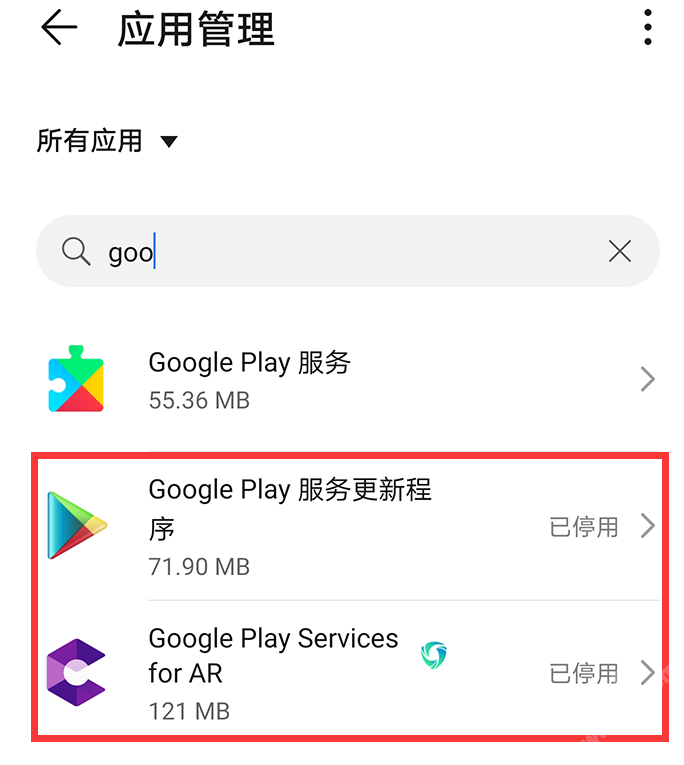684x765 pixels.
Task: Open the three-dot overflow menu
Action: coord(647,27)
